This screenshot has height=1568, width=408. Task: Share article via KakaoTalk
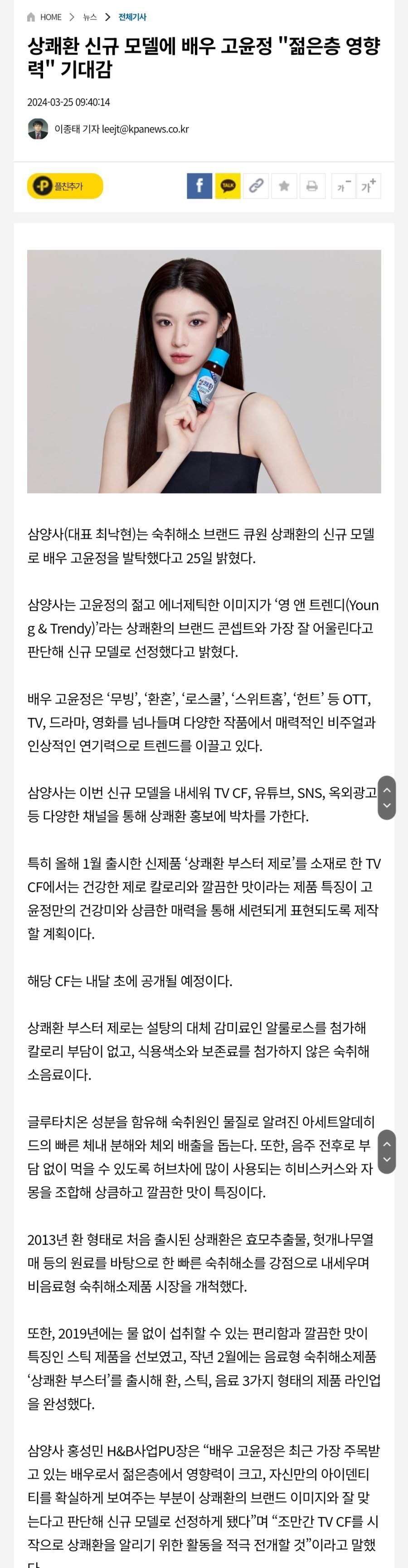tap(228, 186)
